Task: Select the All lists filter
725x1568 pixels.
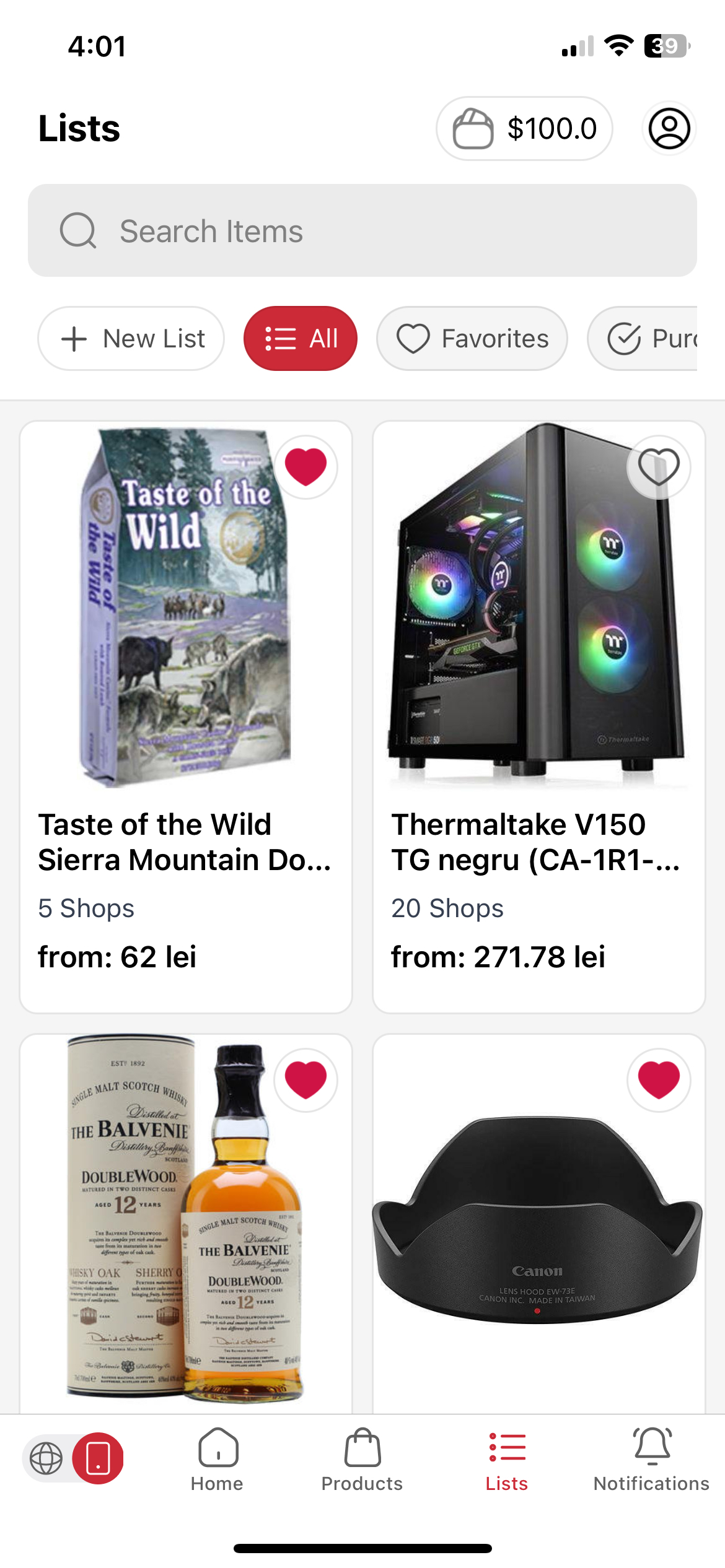Action: (x=301, y=339)
